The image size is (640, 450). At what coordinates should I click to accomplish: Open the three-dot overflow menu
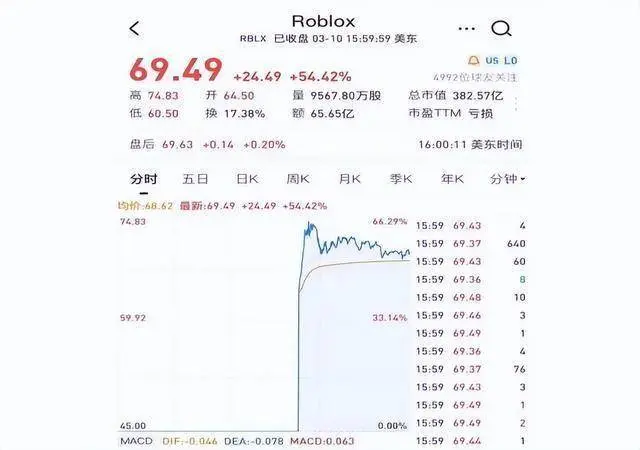coord(467,29)
